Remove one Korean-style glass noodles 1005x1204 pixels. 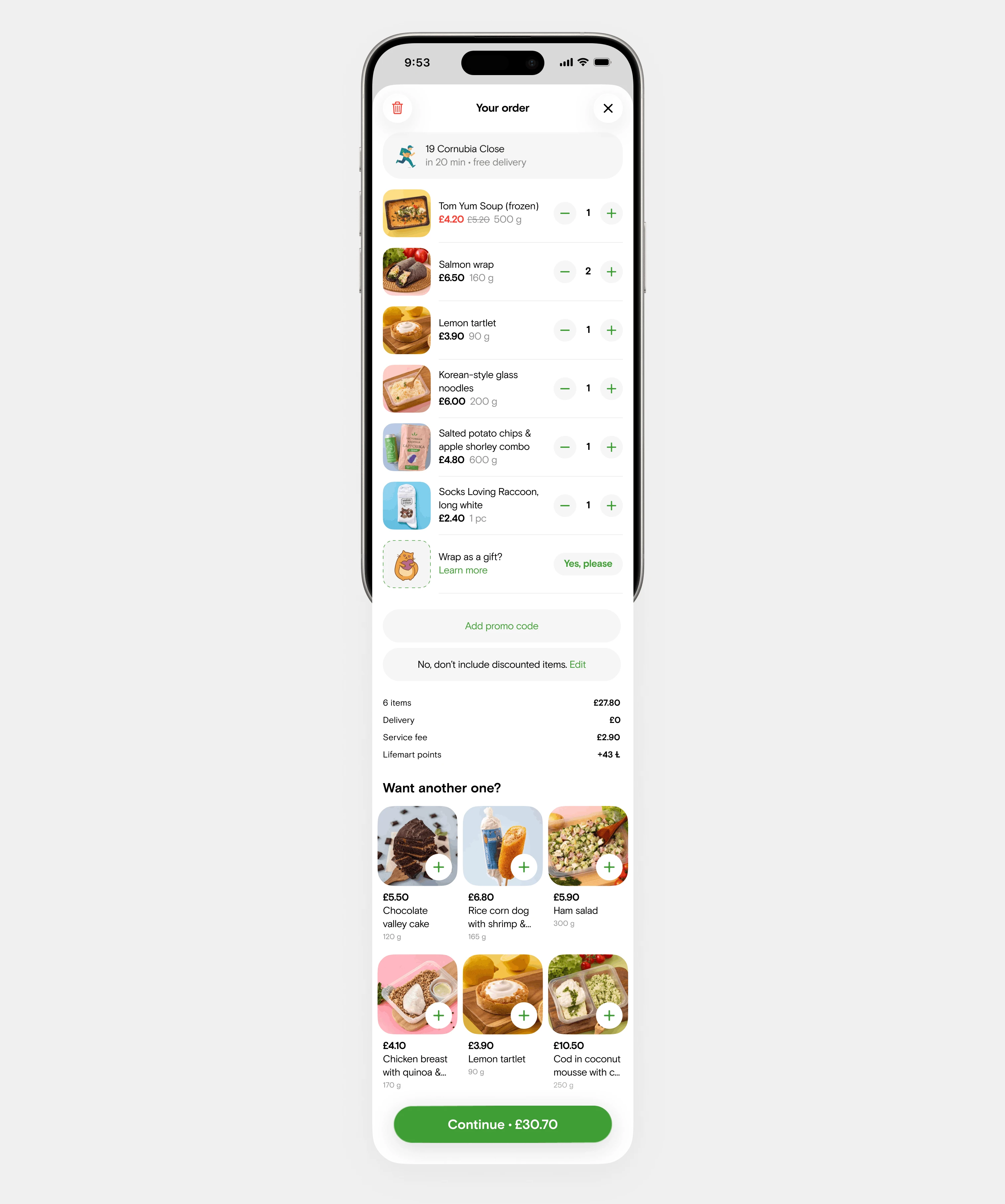pyautogui.click(x=564, y=389)
